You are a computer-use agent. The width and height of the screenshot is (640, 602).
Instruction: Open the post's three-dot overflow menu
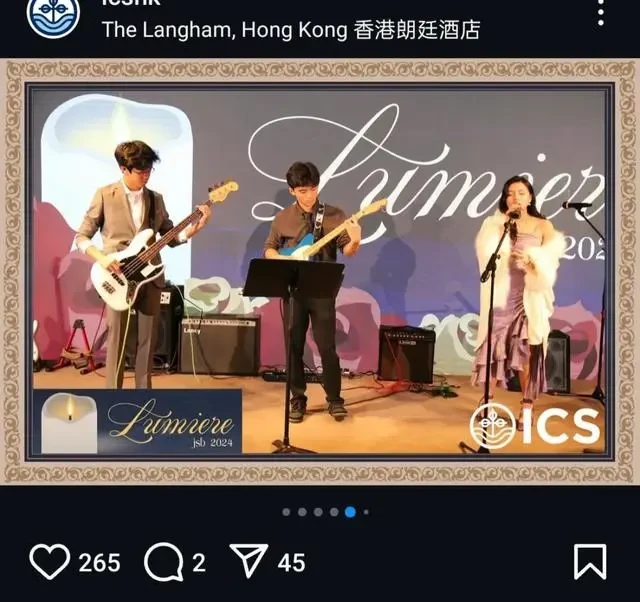coord(600,13)
